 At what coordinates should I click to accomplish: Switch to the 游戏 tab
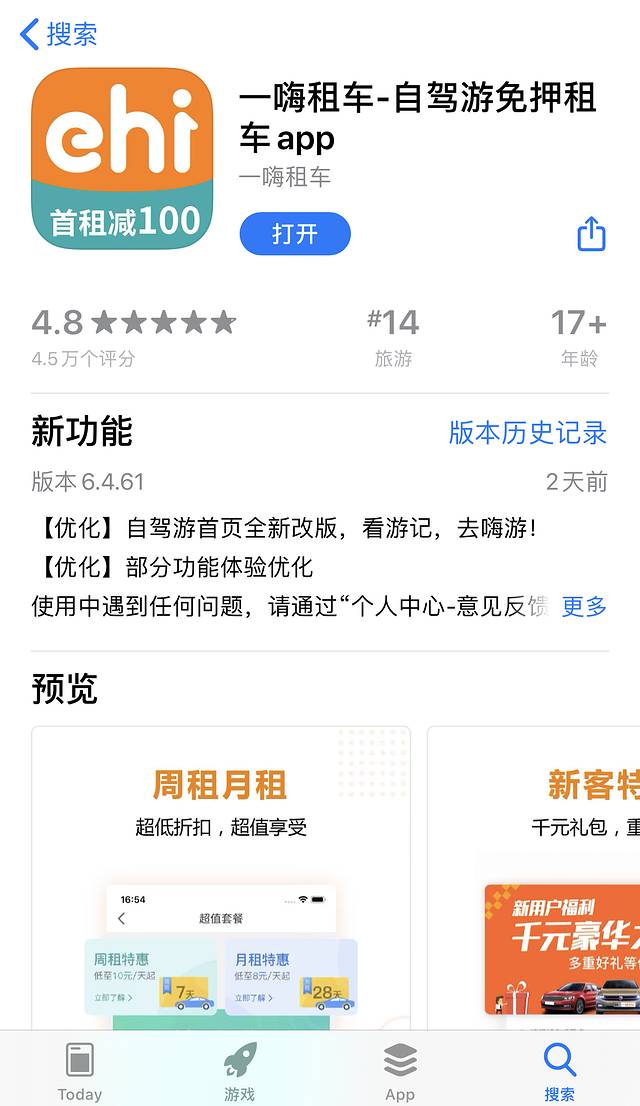click(240, 1070)
